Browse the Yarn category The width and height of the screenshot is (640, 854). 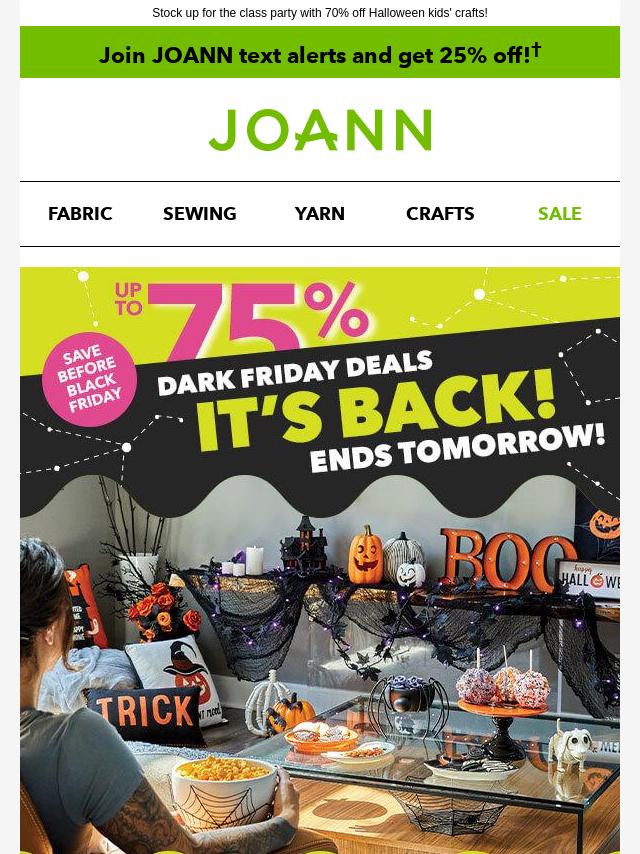320,214
